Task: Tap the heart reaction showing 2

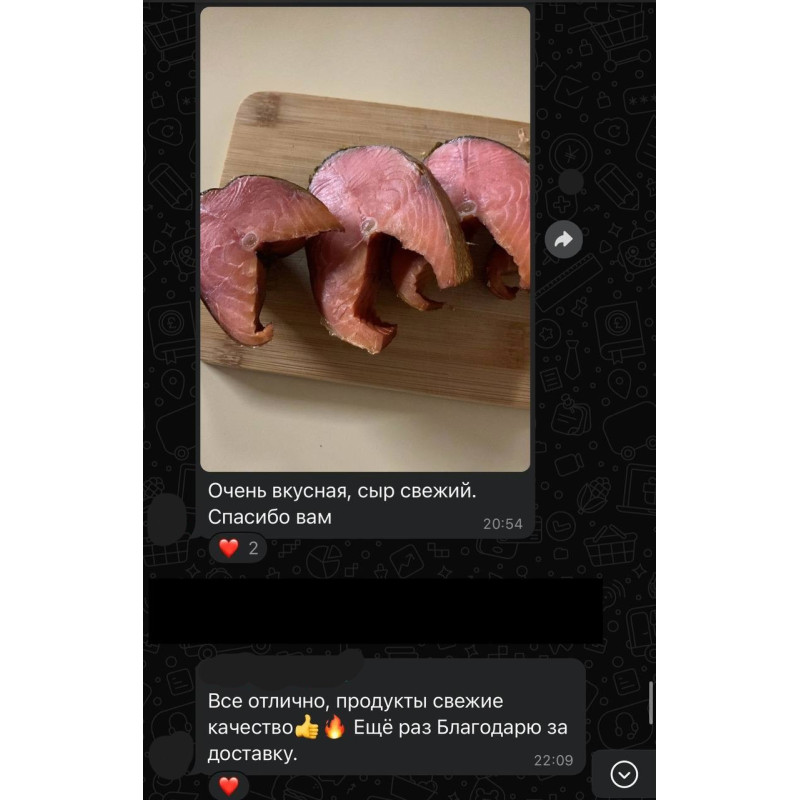Action: click(x=238, y=548)
